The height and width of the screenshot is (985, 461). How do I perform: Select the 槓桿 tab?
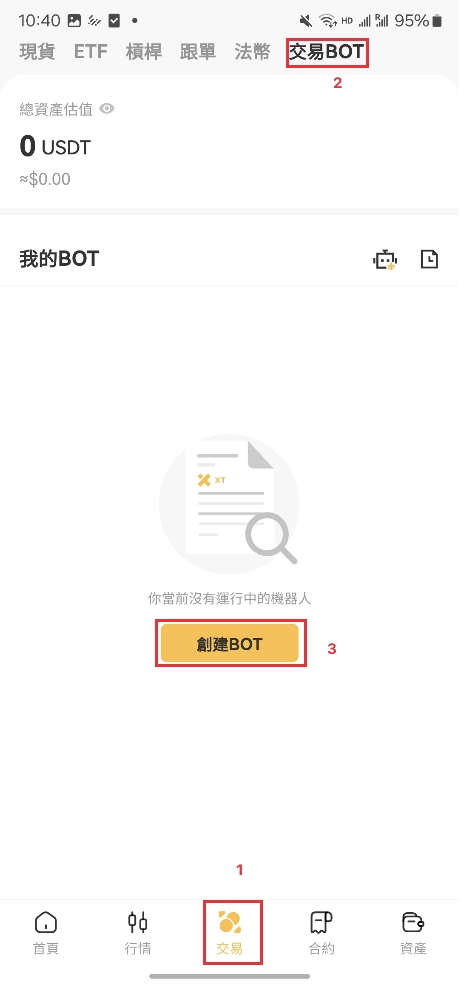coord(144,52)
